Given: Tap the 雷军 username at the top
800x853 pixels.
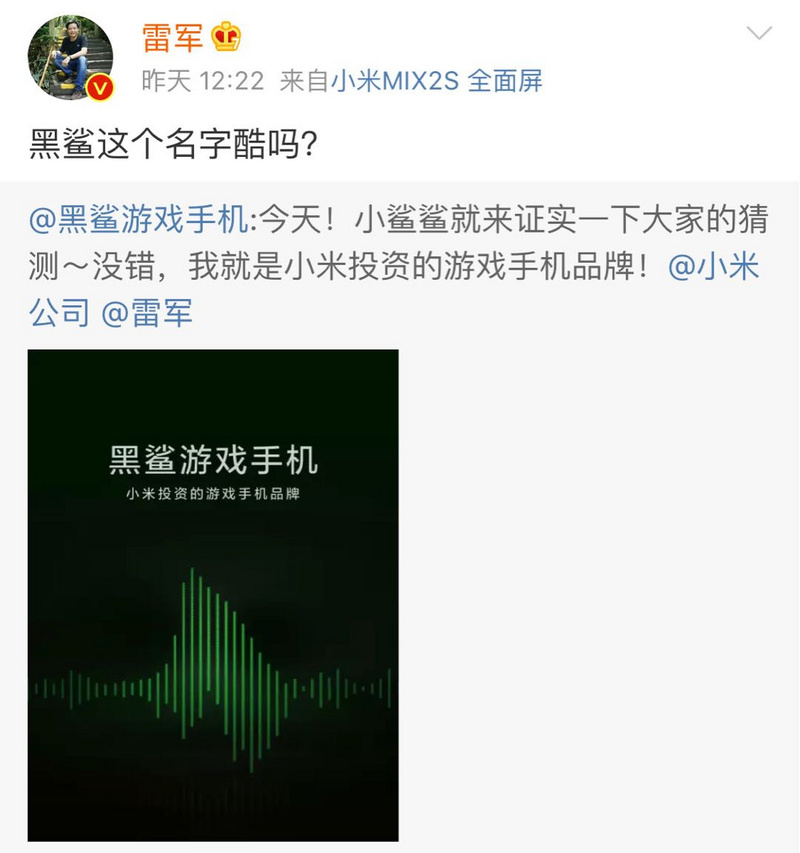Looking at the screenshot, I should [172, 37].
